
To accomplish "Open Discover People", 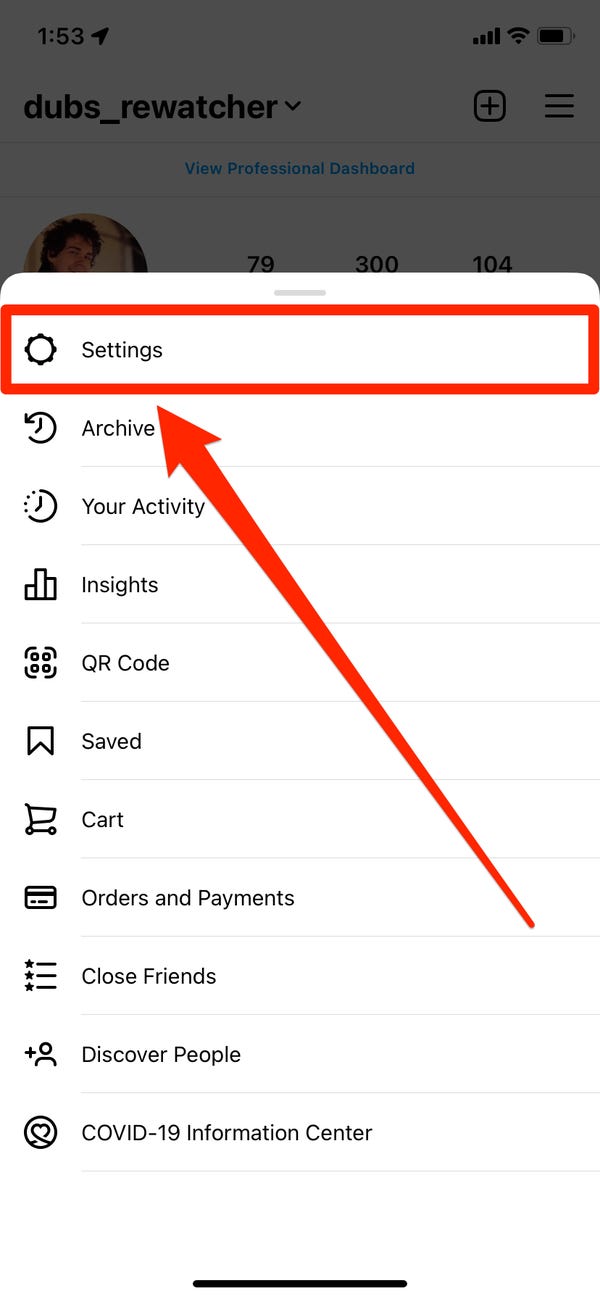I will tap(160, 1054).
